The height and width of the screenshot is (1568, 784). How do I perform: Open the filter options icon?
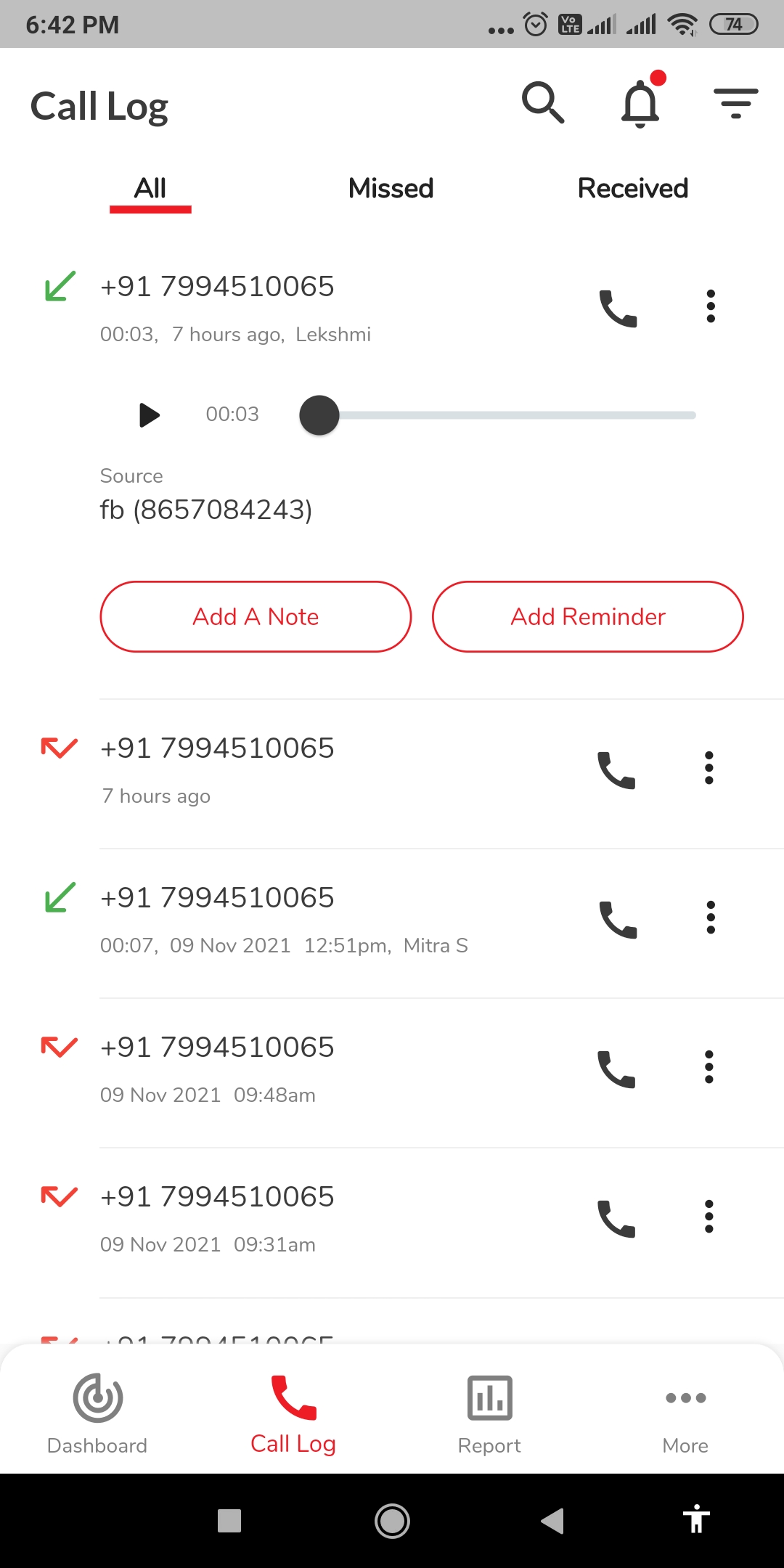[735, 103]
